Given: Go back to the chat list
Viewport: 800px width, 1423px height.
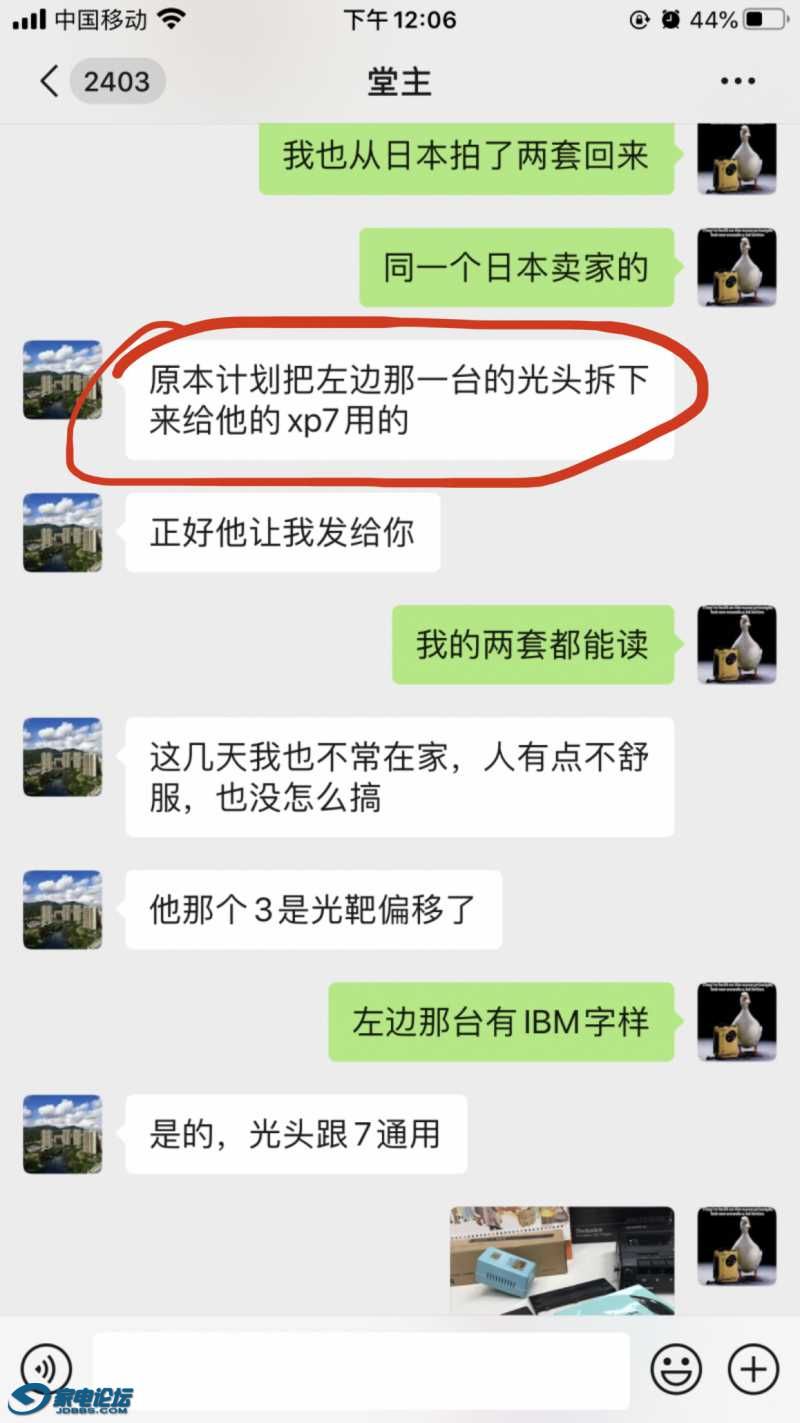Looking at the screenshot, I should [x=50, y=81].
